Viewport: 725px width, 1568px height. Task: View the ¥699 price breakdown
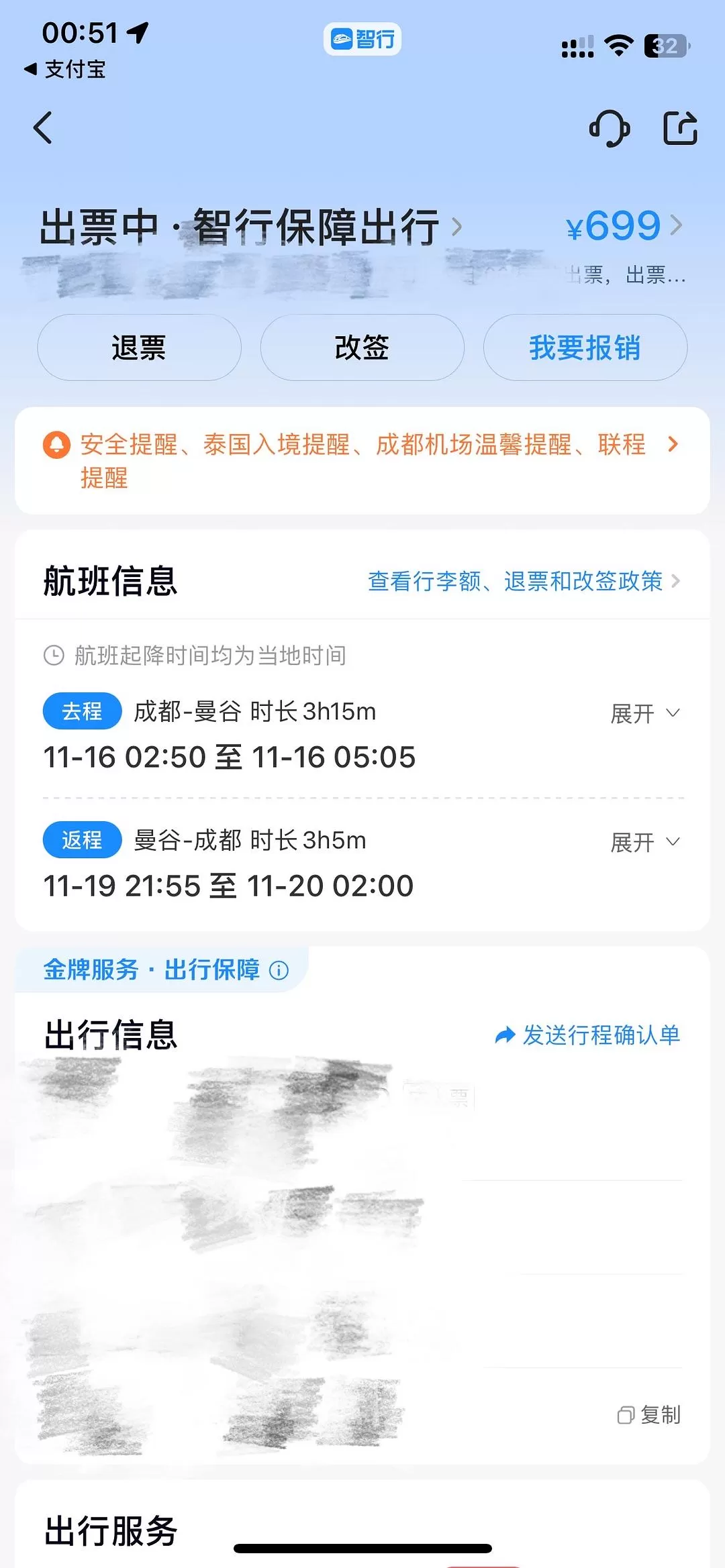624,226
